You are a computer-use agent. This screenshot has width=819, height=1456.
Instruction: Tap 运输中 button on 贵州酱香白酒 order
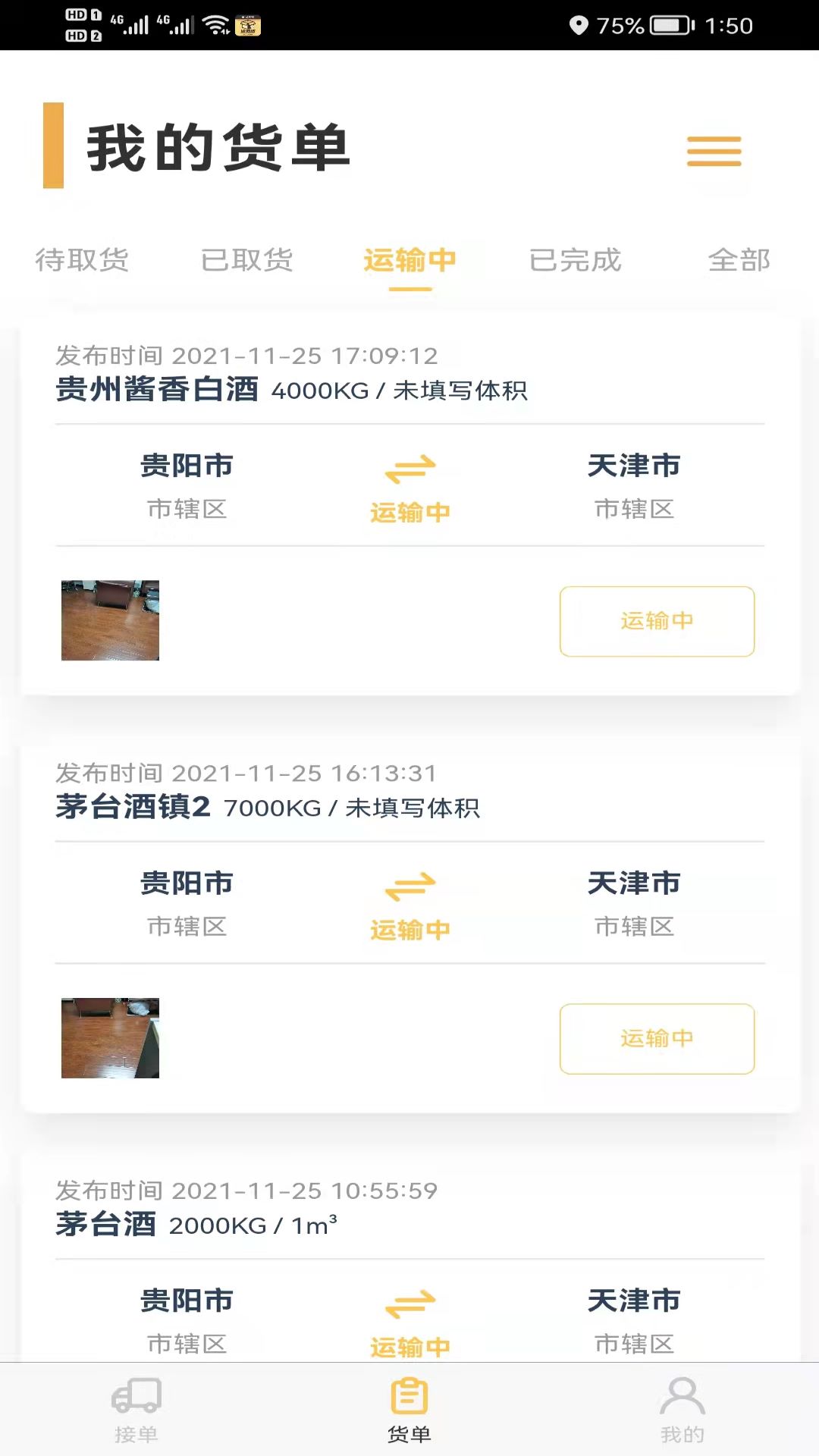click(657, 621)
